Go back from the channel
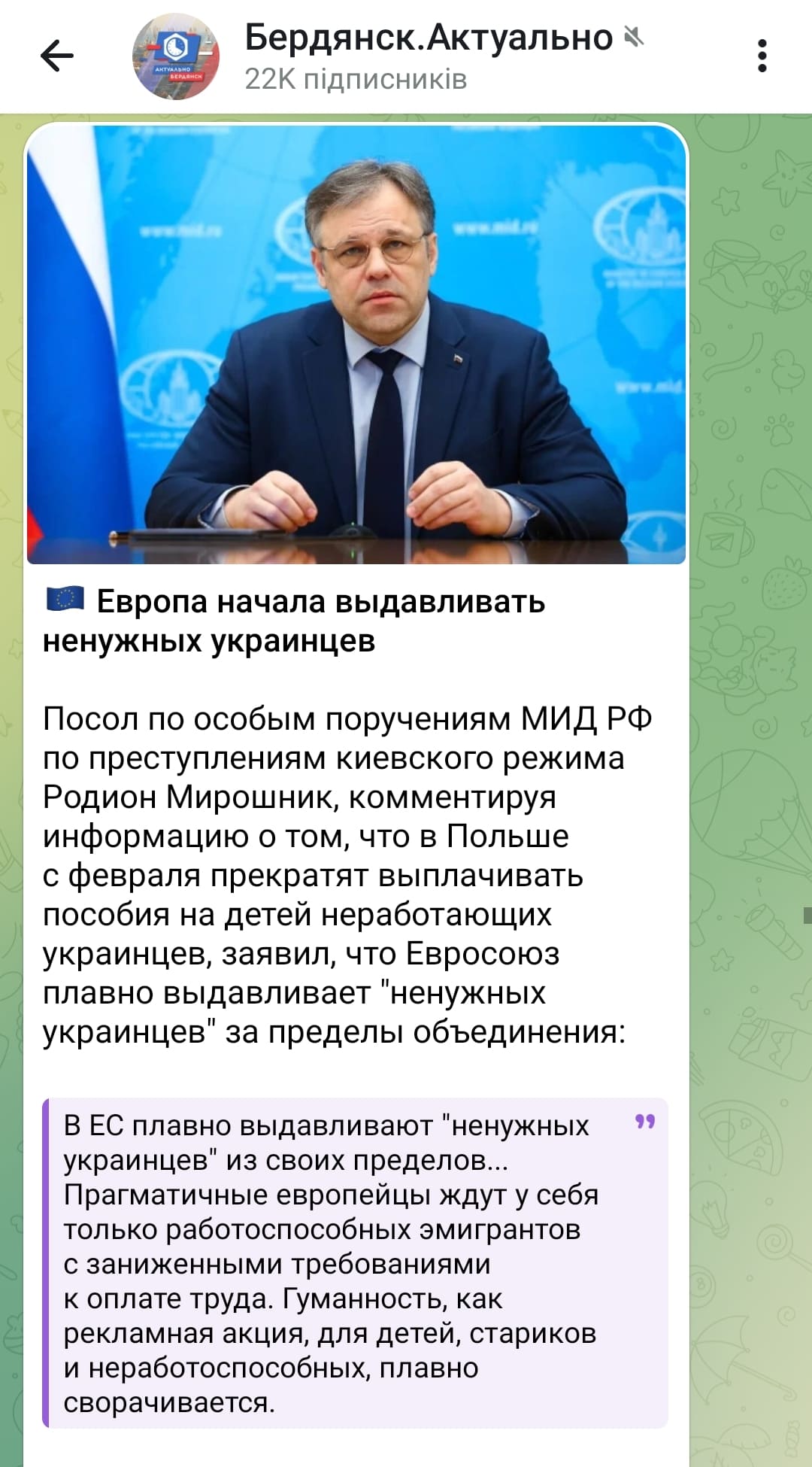Image resolution: width=812 pixels, height=1467 pixels. [56, 56]
